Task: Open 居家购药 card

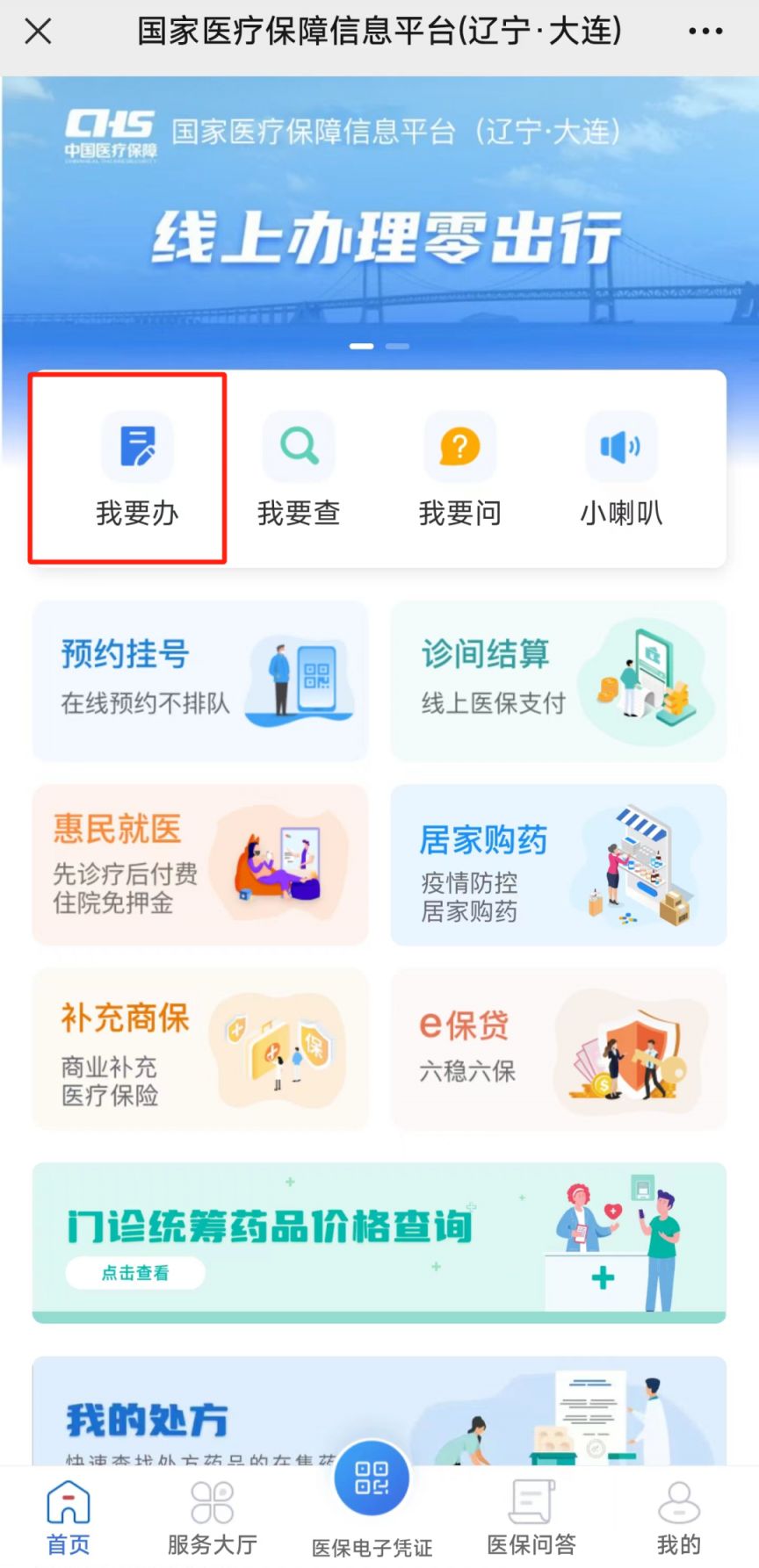Action: [558, 864]
